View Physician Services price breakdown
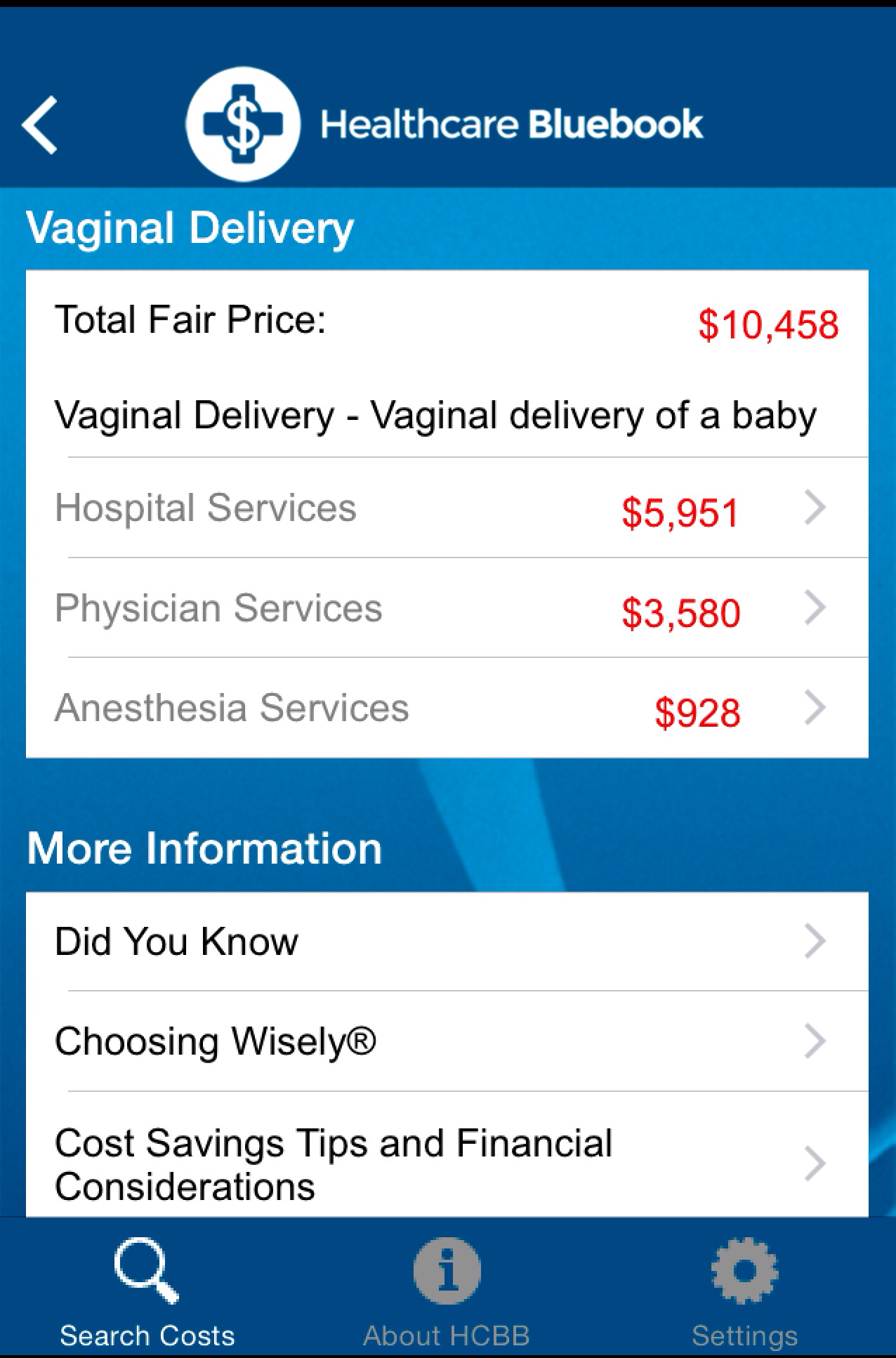Image resolution: width=896 pixels, height=1358 pixels. point(447,609)
